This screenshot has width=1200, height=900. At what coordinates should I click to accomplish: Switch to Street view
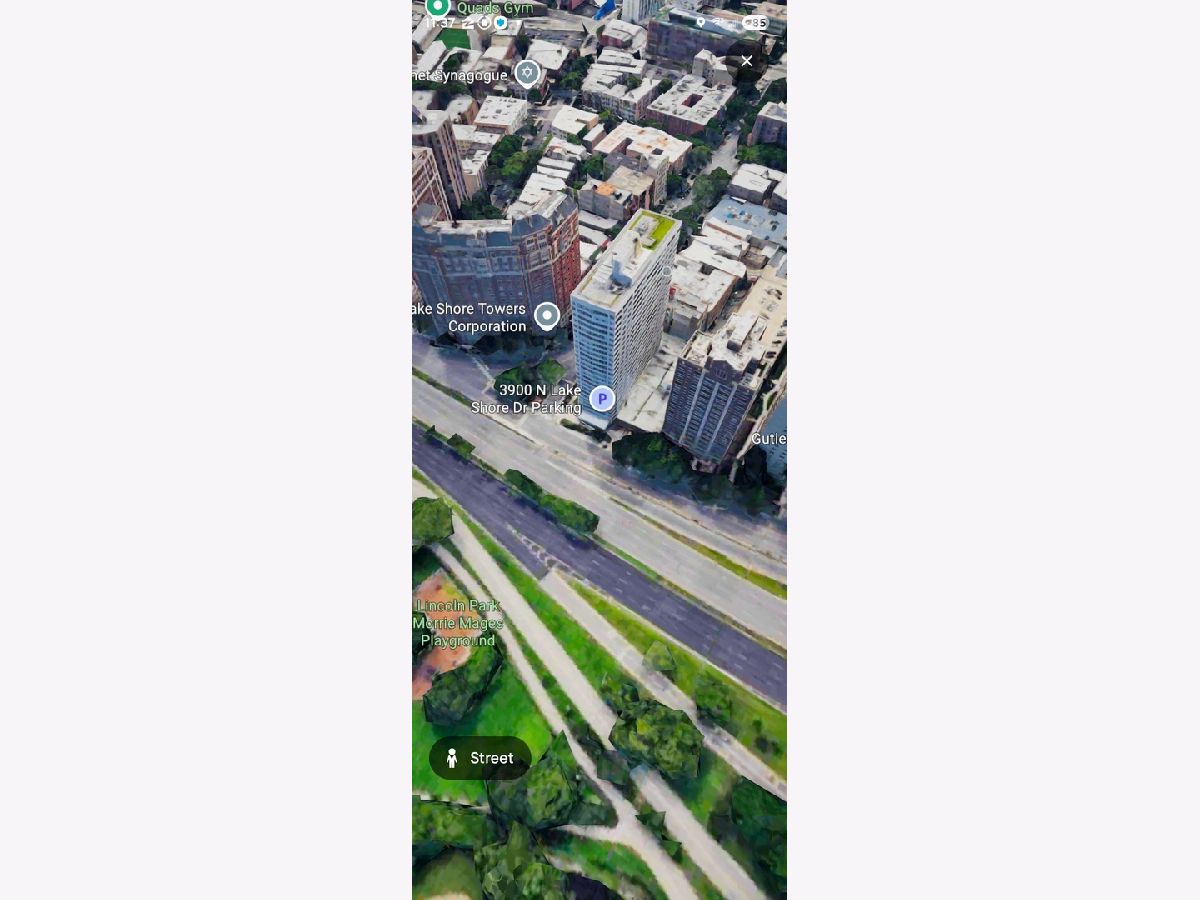tap(480, 758)
